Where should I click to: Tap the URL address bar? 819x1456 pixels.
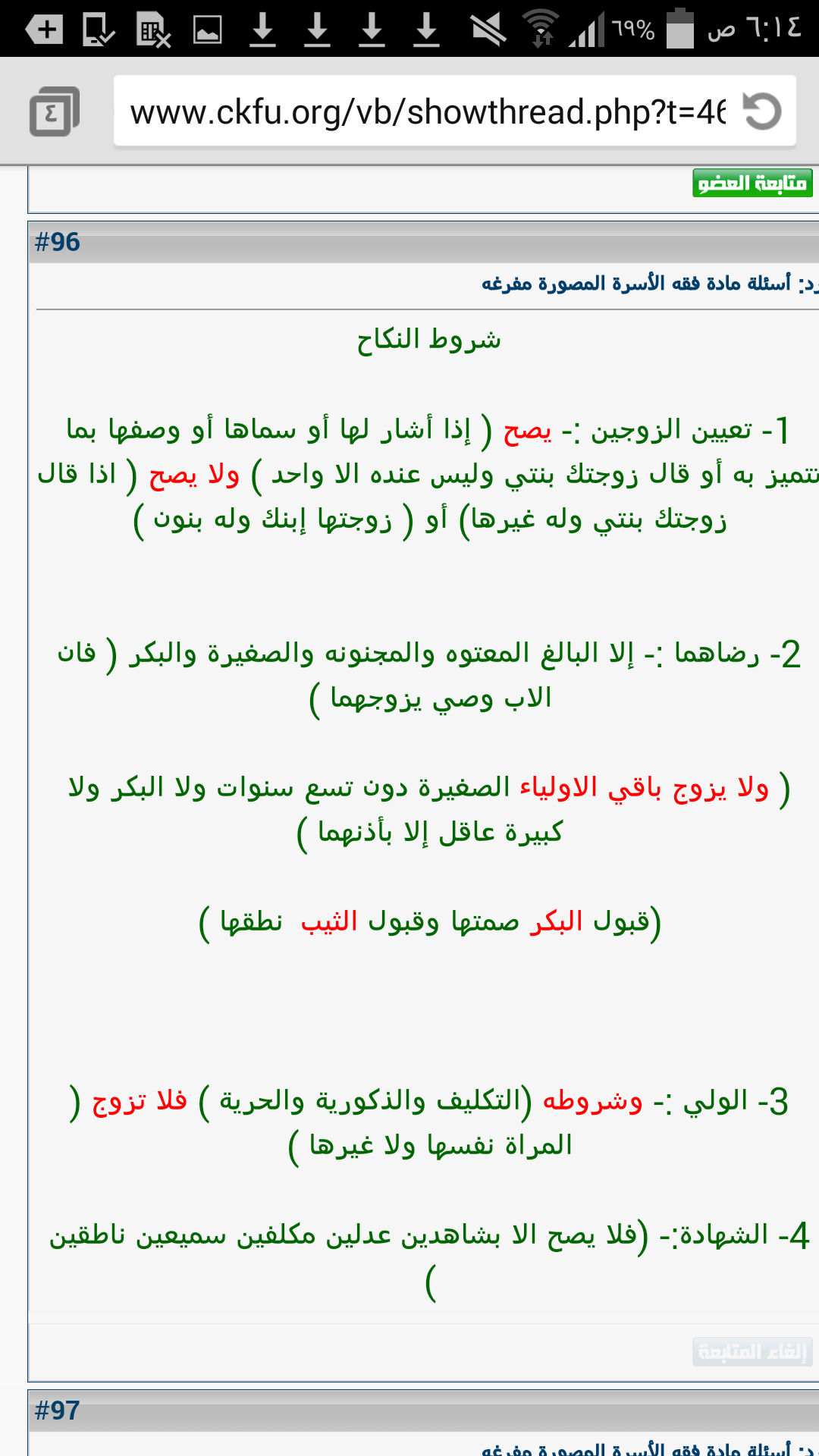coord(427,111)
